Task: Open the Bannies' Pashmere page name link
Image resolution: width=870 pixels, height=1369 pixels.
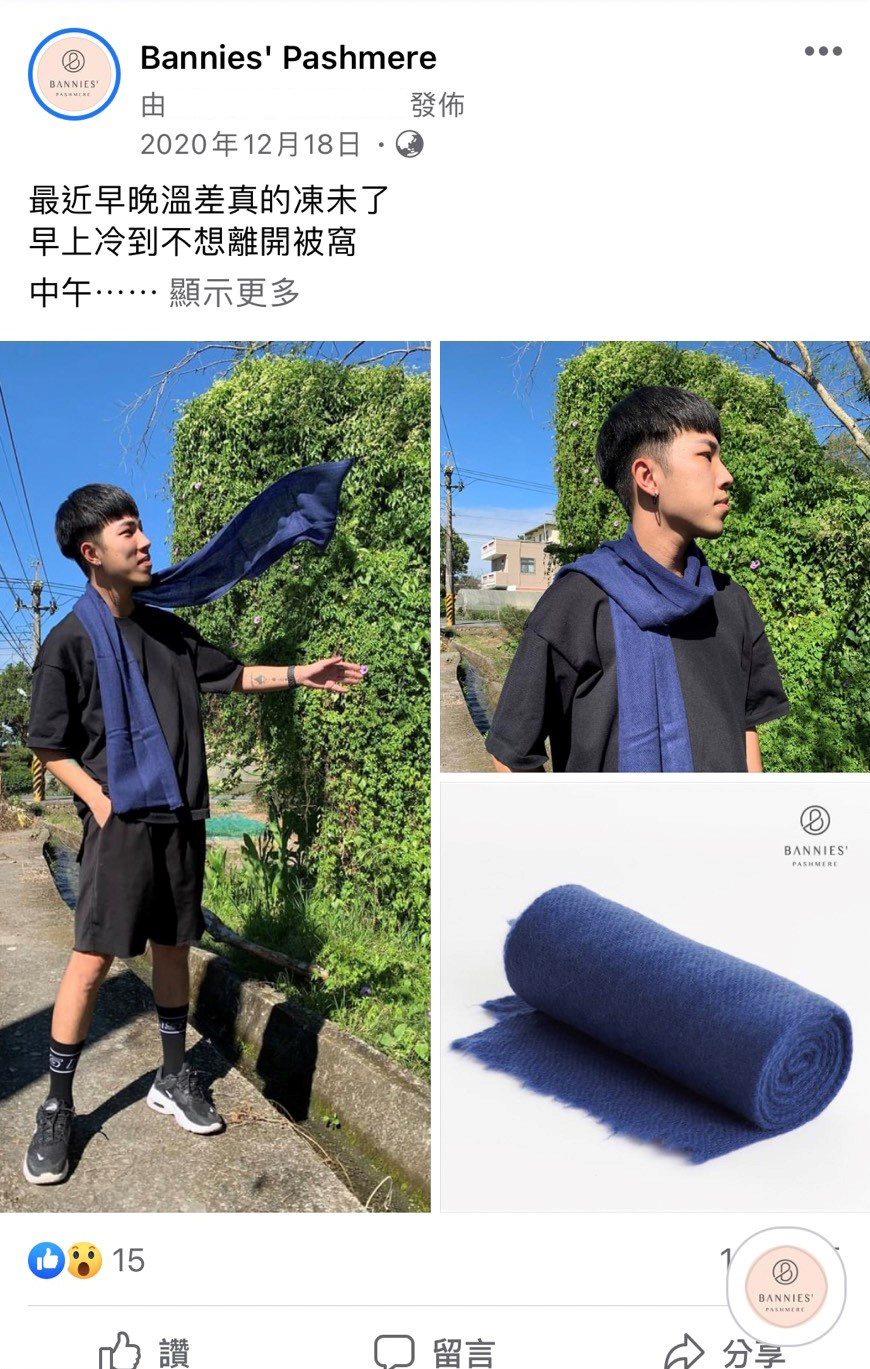Action: pos(288,58)
